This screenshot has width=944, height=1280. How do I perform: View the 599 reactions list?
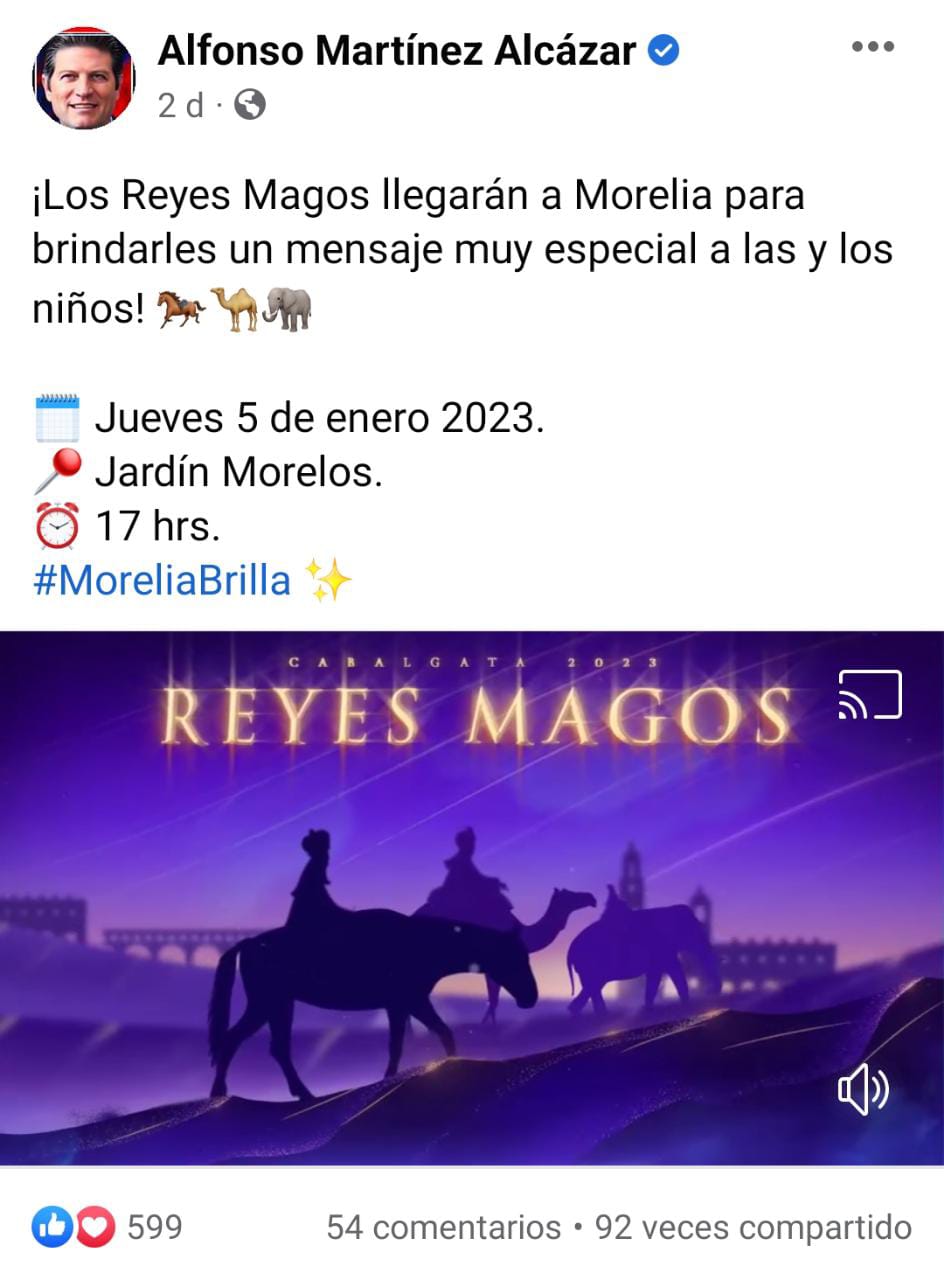(x=107, y=1227)
